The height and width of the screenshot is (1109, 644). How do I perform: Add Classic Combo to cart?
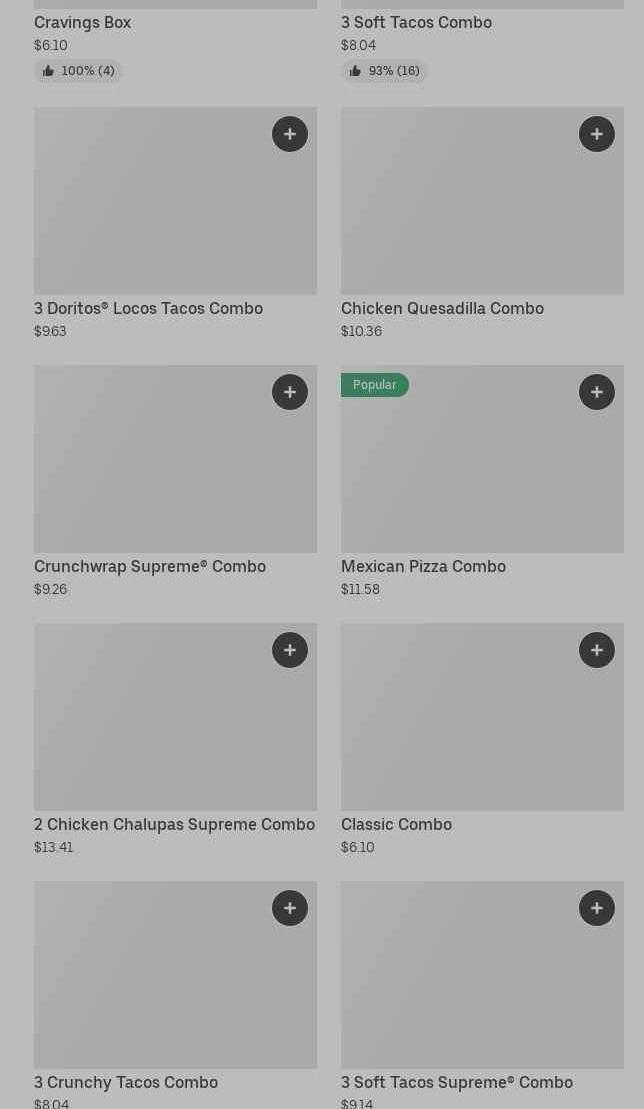click(x=597, y=650)
